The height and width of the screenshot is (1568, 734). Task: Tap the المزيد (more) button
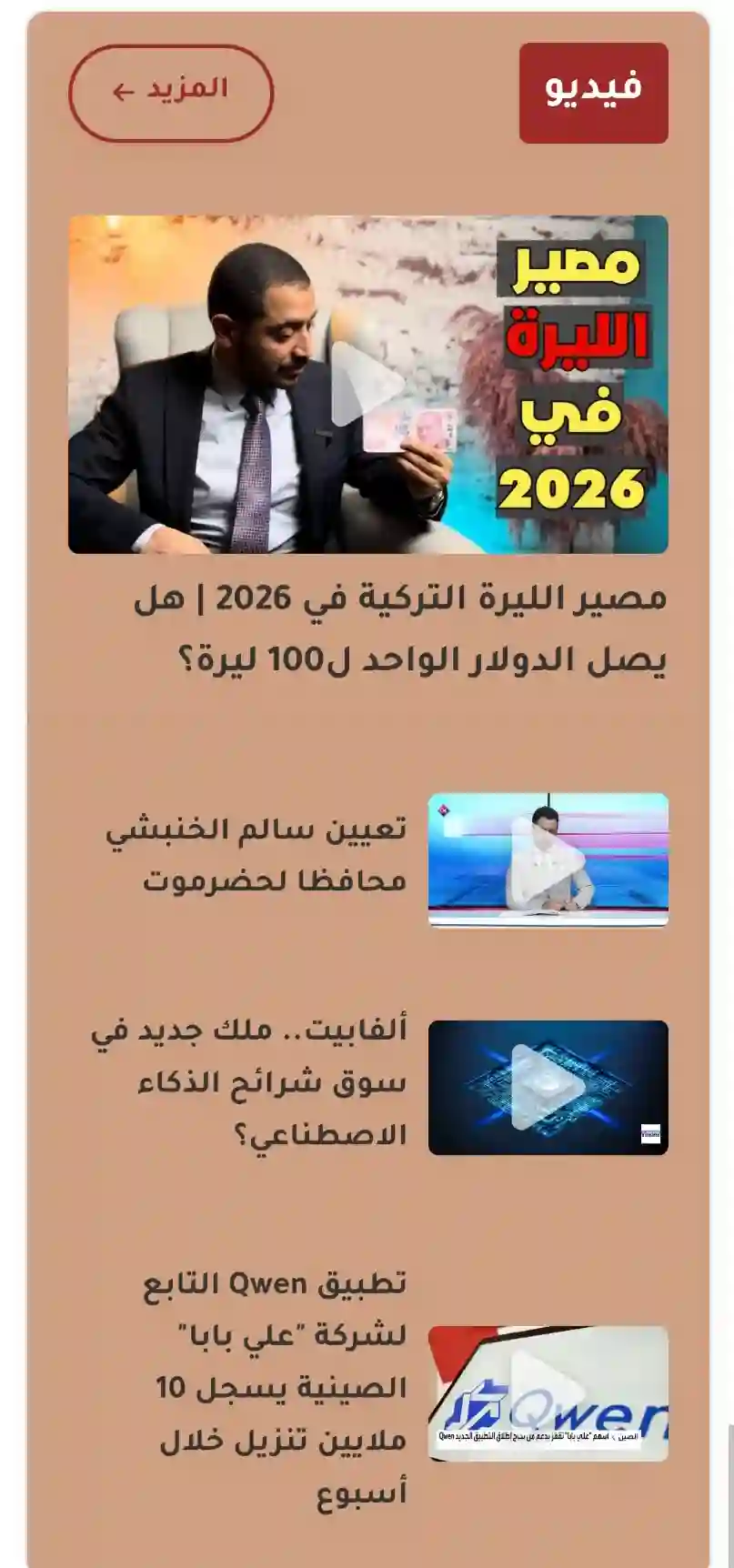click(171, 93)
